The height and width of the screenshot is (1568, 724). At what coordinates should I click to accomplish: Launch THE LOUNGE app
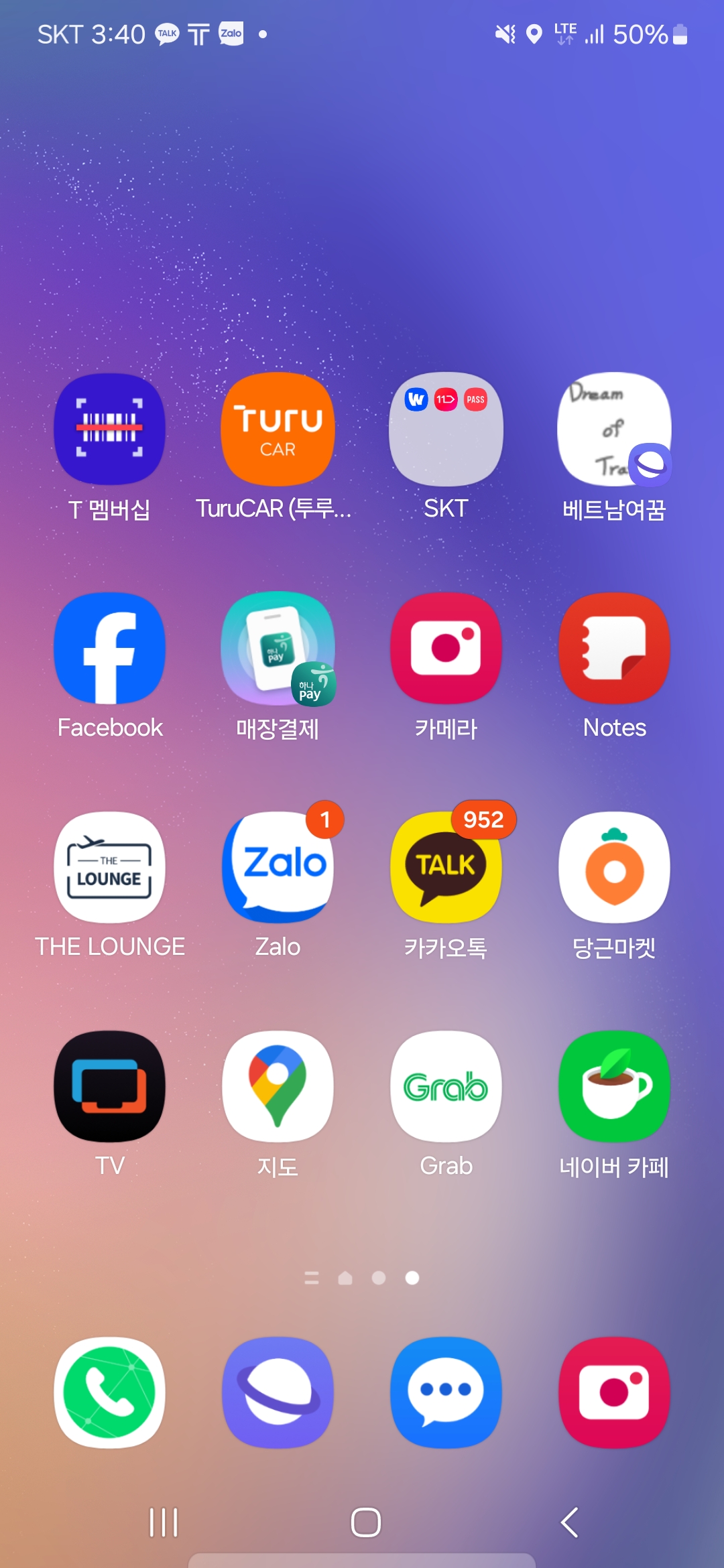110,868
